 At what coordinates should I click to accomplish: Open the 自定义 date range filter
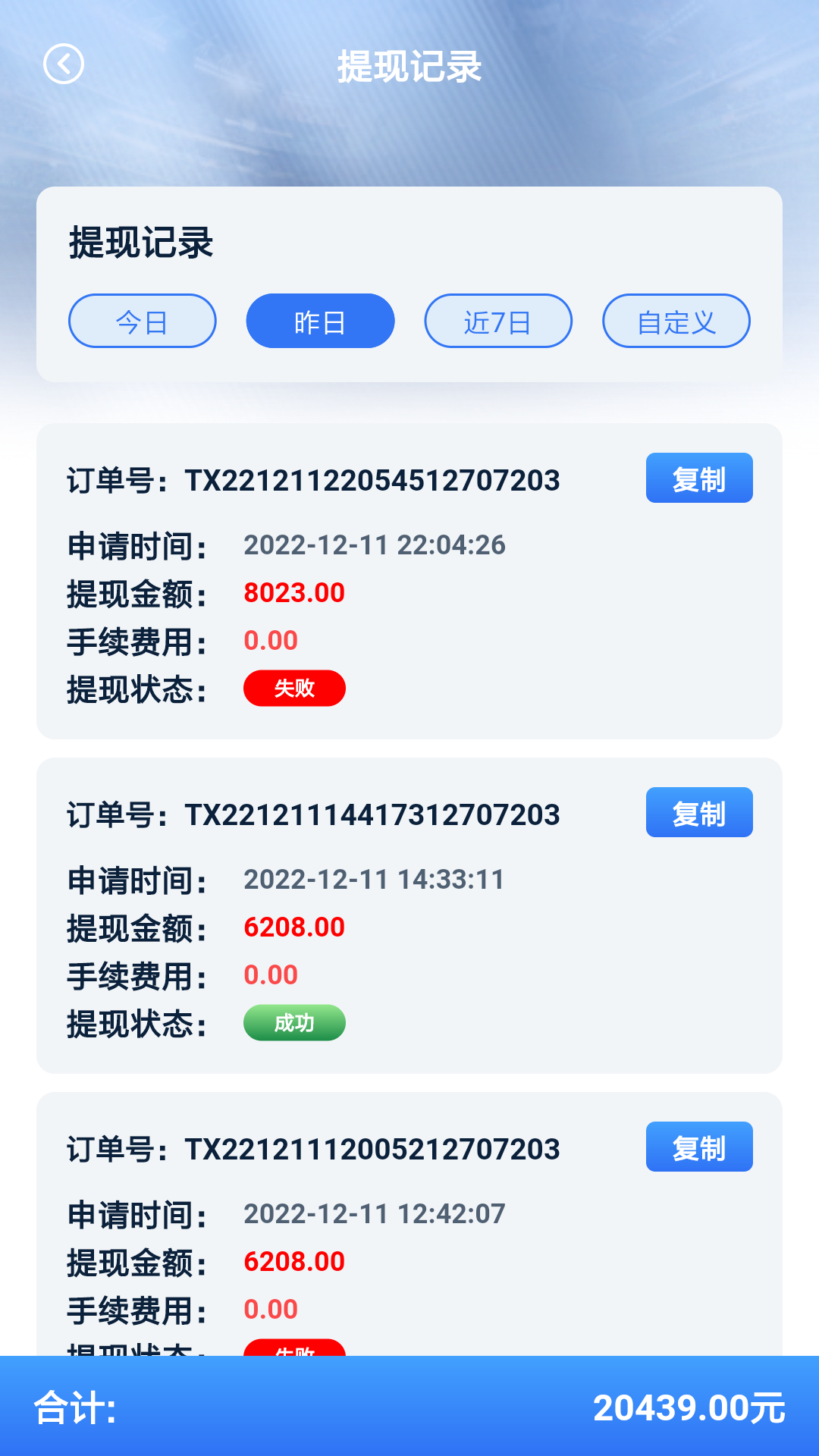click(x=676, y=322)
